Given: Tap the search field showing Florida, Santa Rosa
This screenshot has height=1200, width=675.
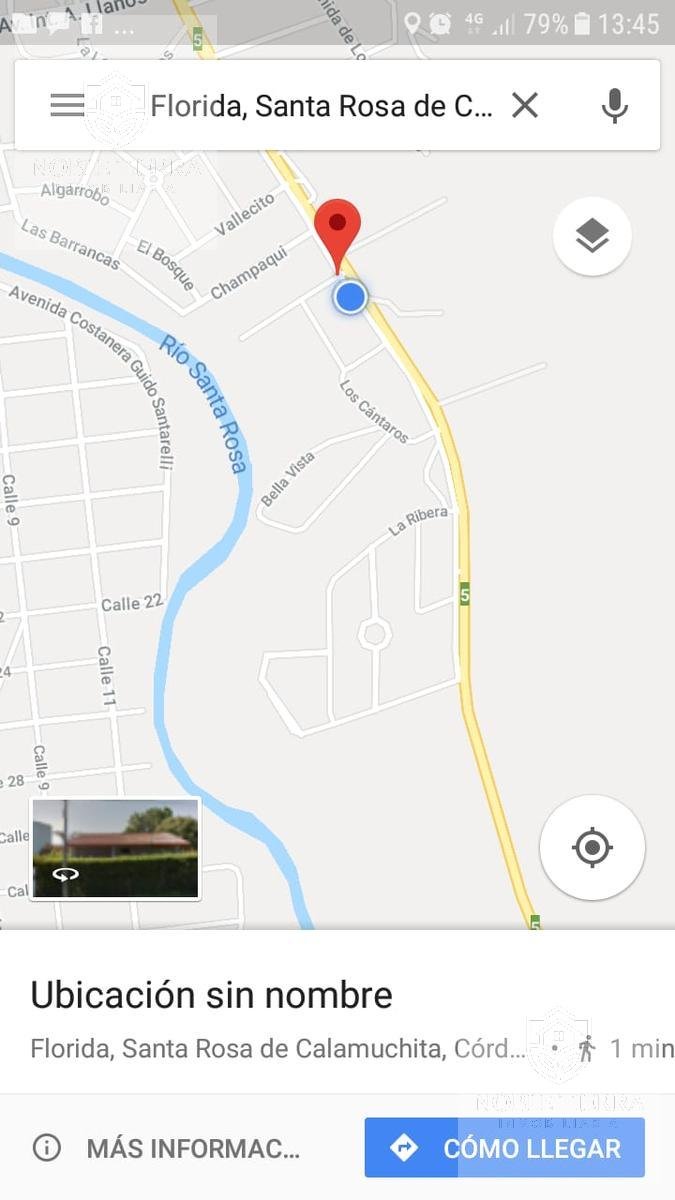Looking at the screenshot, I should (320, 105).
